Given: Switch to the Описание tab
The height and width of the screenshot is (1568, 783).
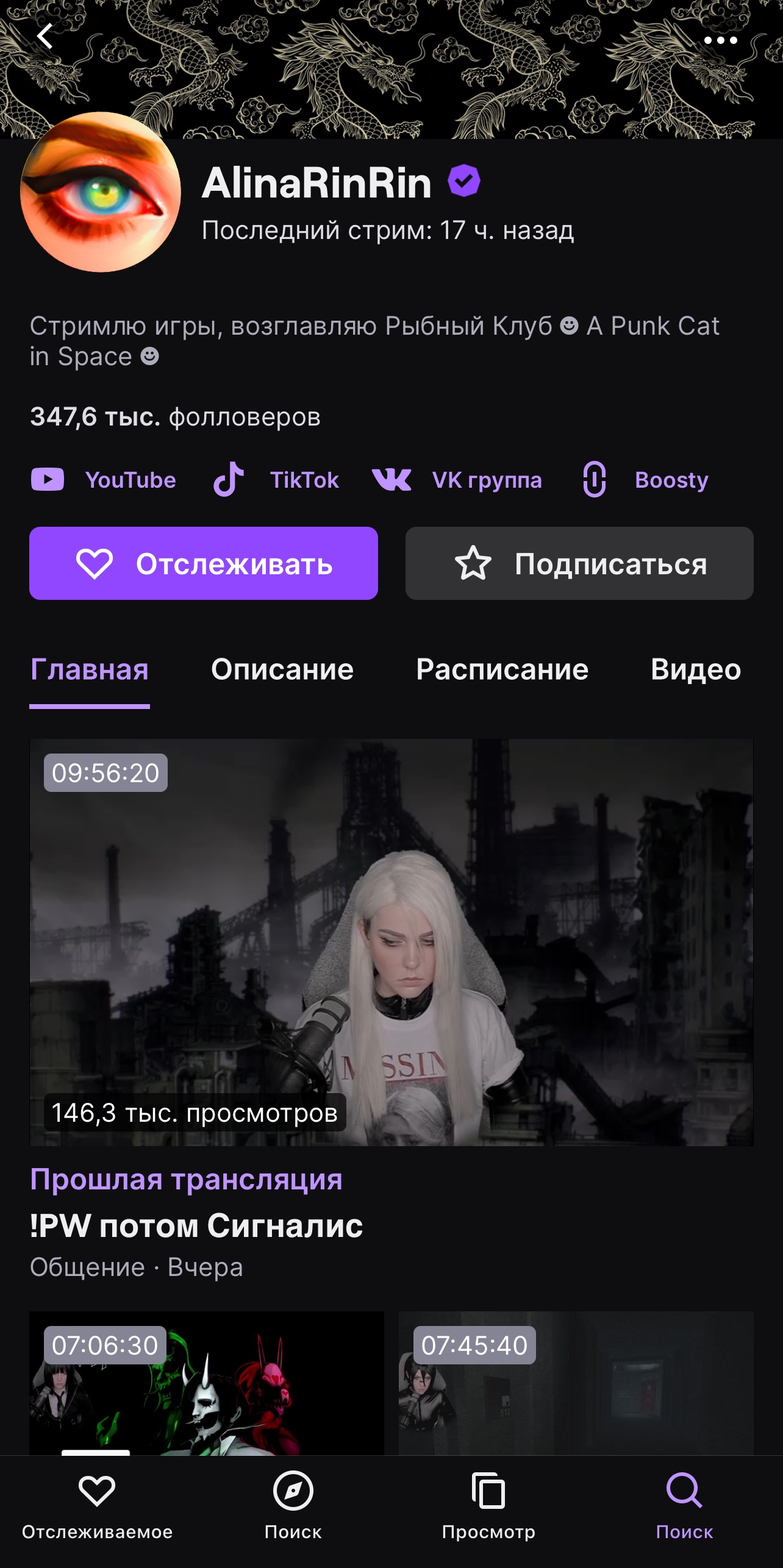Looking at the screenshot, I should point(282,670).
